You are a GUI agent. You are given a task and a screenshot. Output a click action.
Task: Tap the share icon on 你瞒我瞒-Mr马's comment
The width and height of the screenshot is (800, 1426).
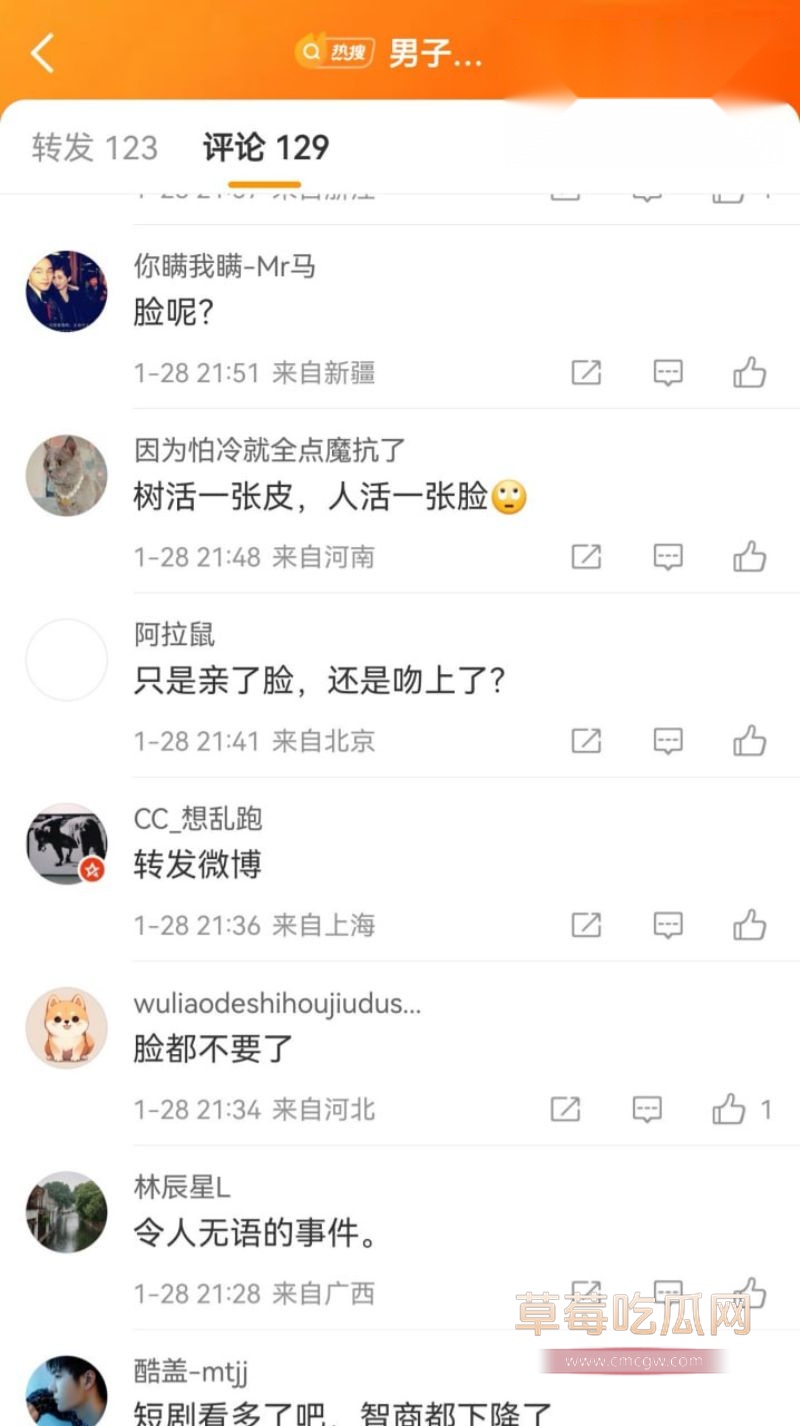(x=585, y=372)
